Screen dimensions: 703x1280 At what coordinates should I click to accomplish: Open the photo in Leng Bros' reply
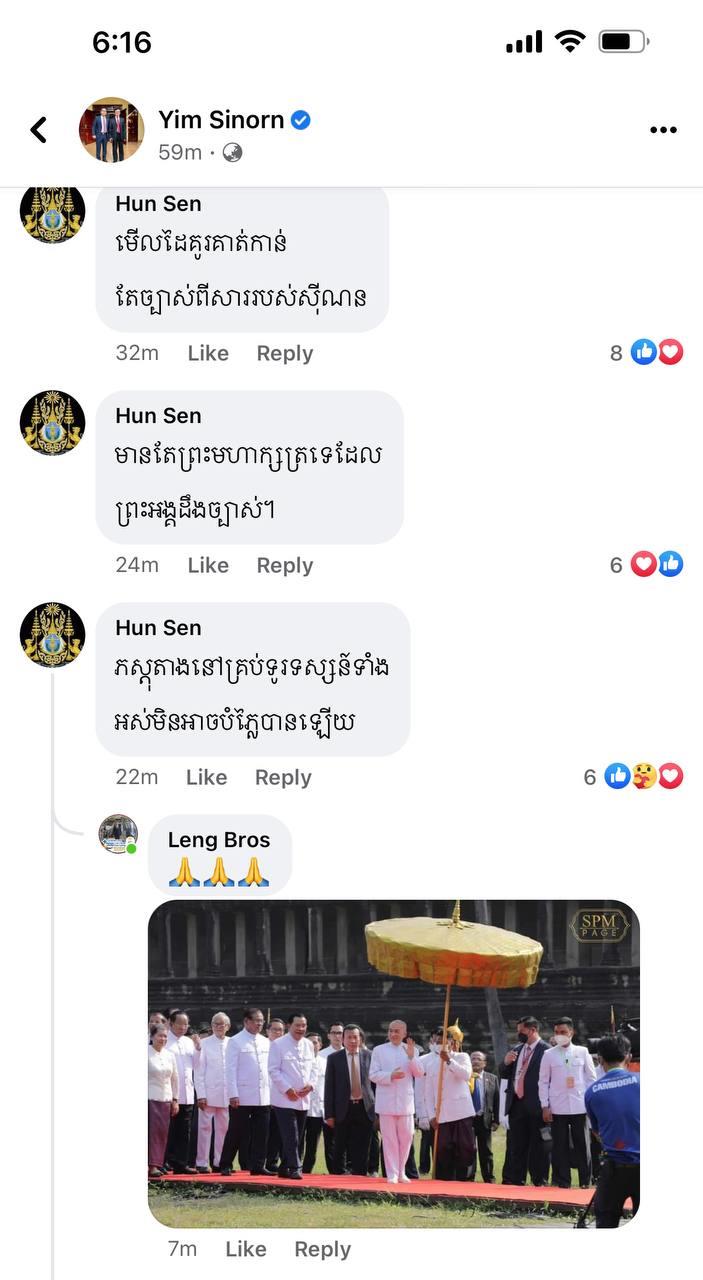point(394,1063)
